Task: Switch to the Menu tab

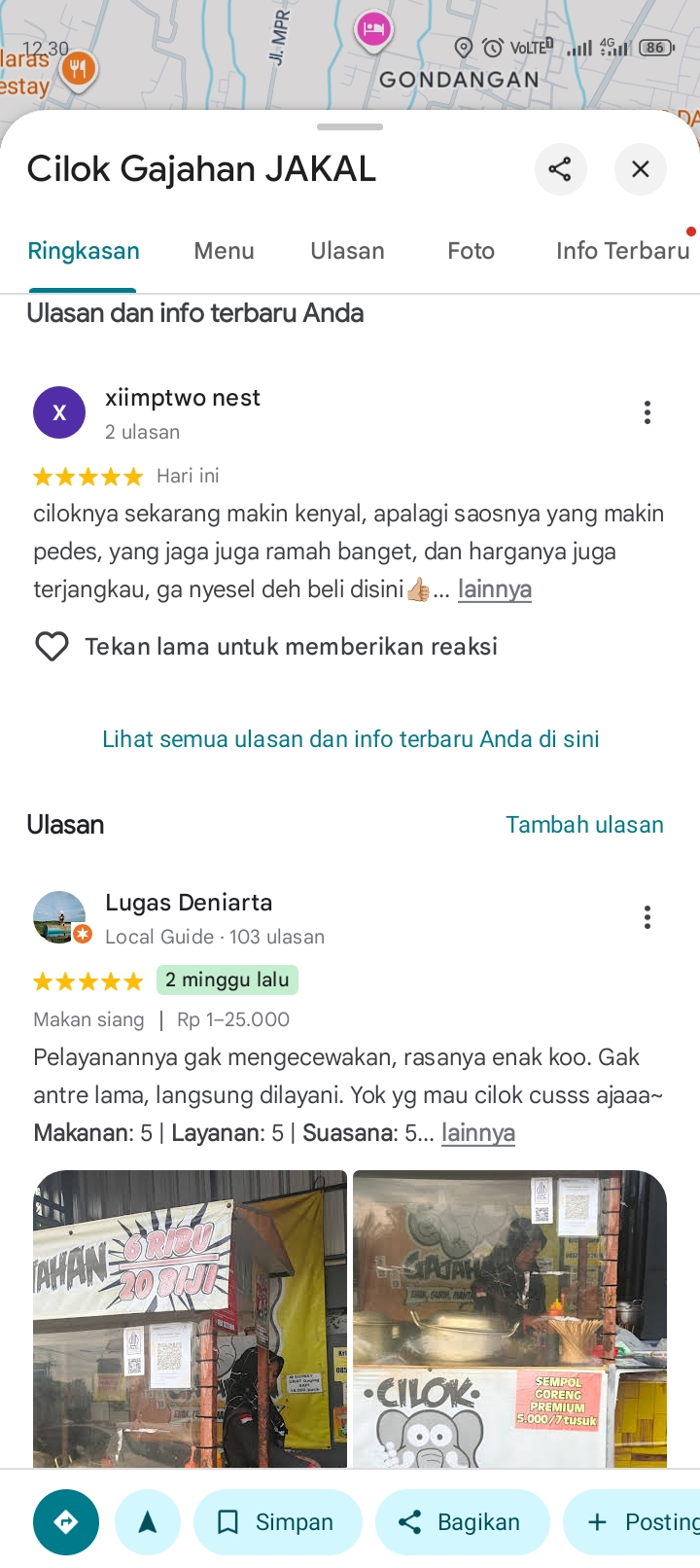Action: click(224, 251)
